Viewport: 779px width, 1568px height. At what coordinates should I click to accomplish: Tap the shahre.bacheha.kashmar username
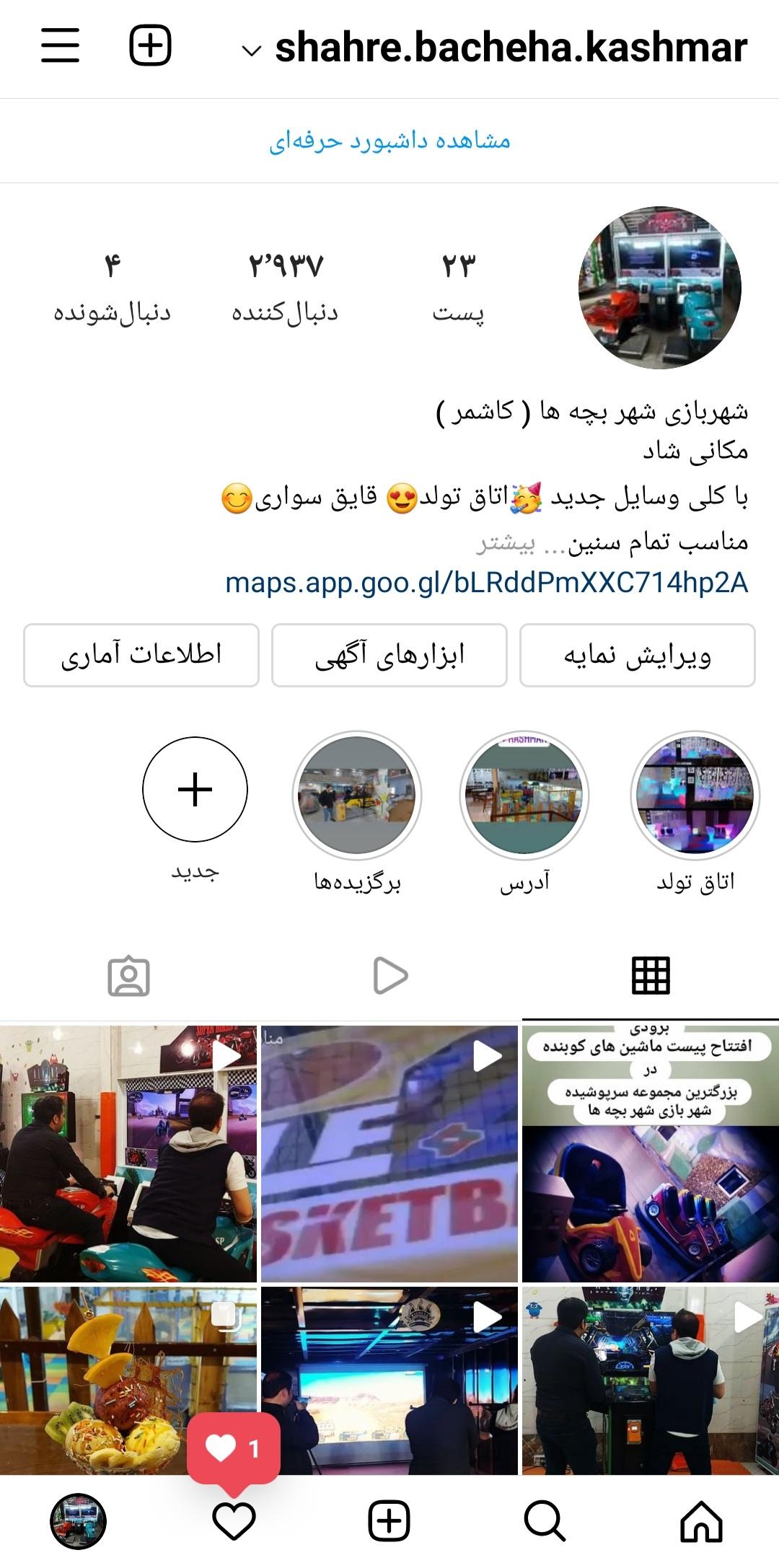pos(509,47)
